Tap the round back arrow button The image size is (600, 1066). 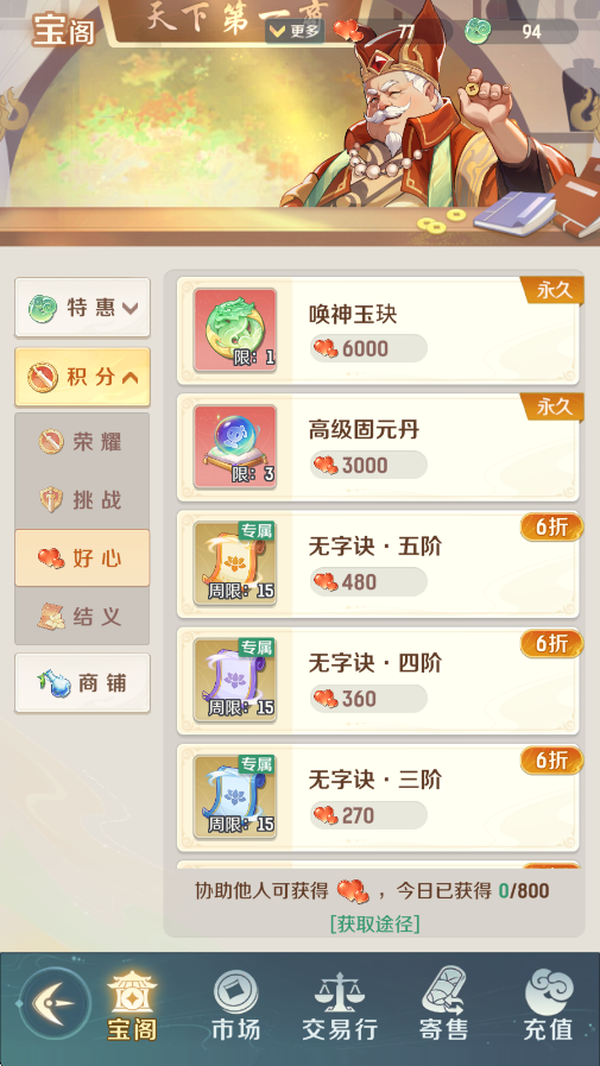54,1002
